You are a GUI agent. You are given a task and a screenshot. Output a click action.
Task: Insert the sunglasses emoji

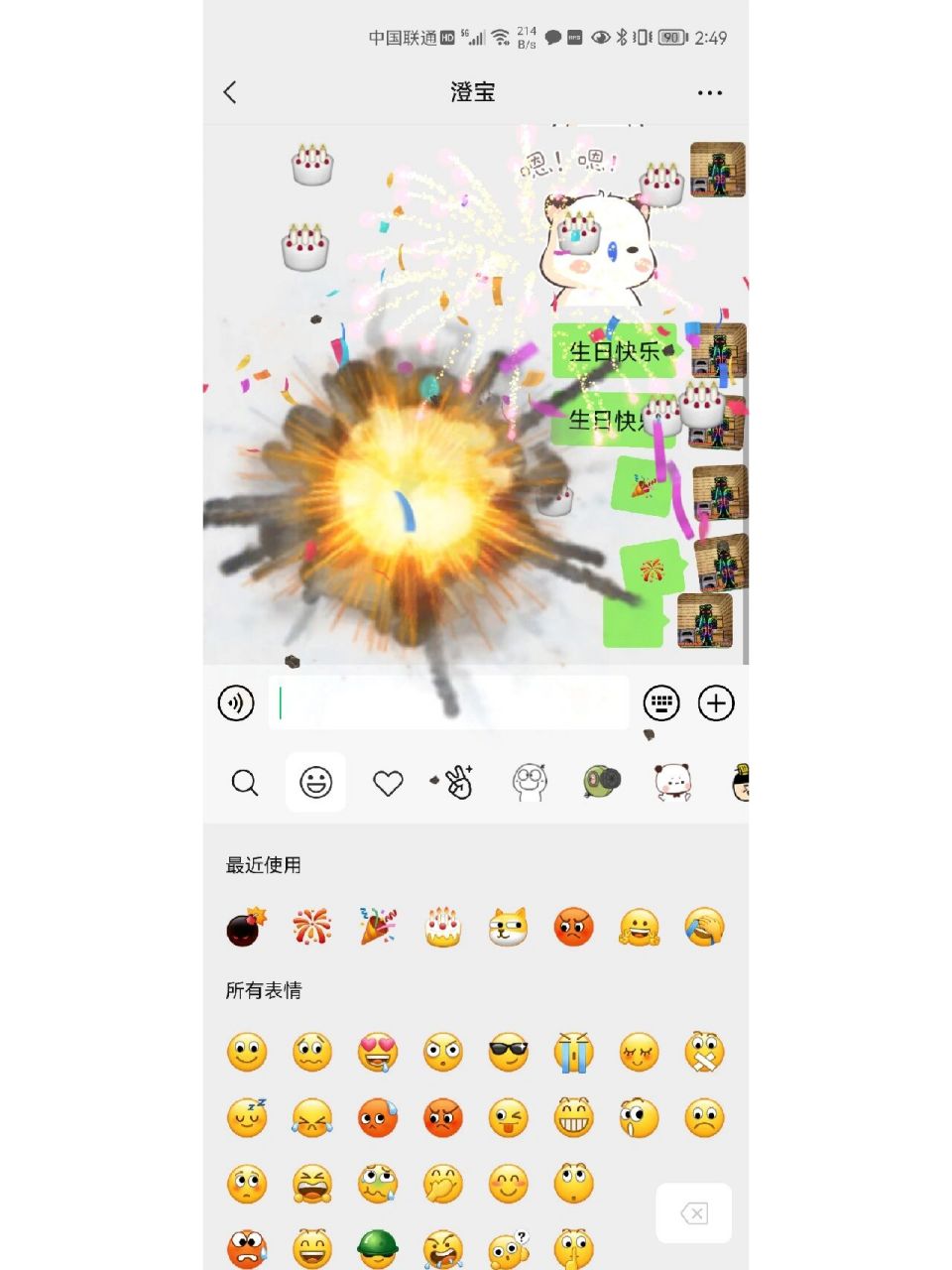pyautogui.click(x=508, y=1053)
